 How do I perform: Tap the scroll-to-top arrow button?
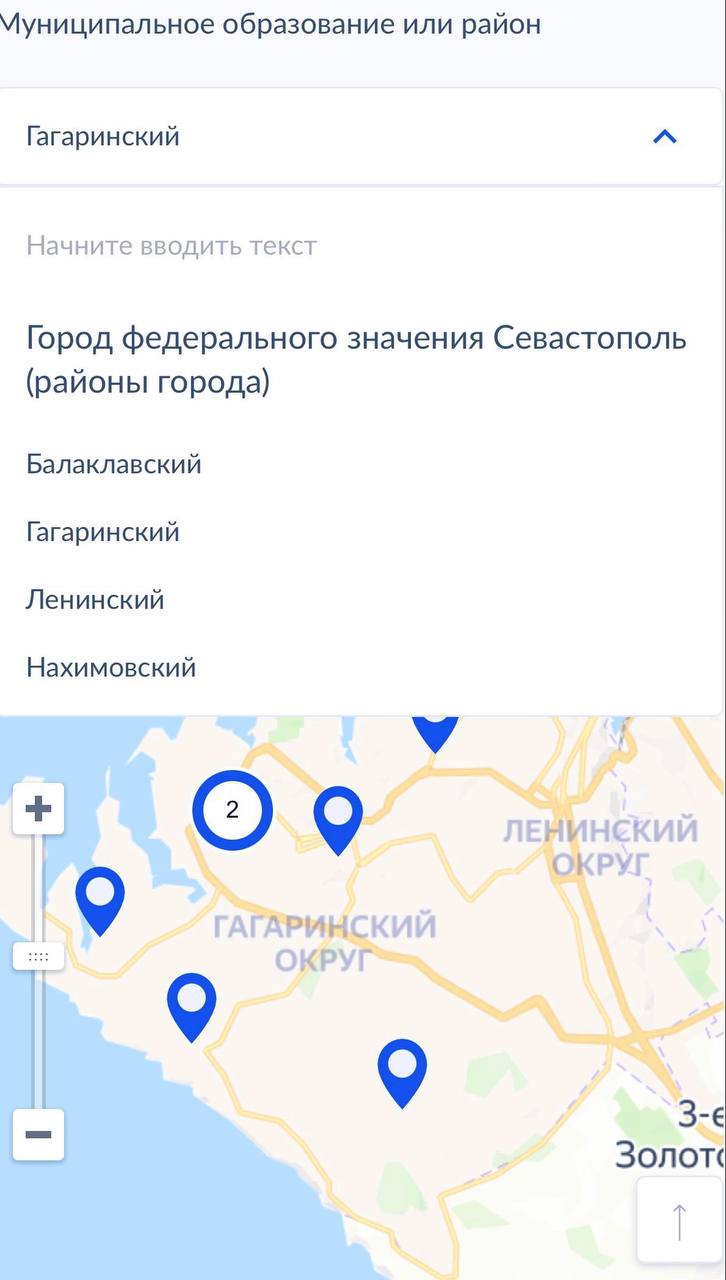click(680, 1222)
